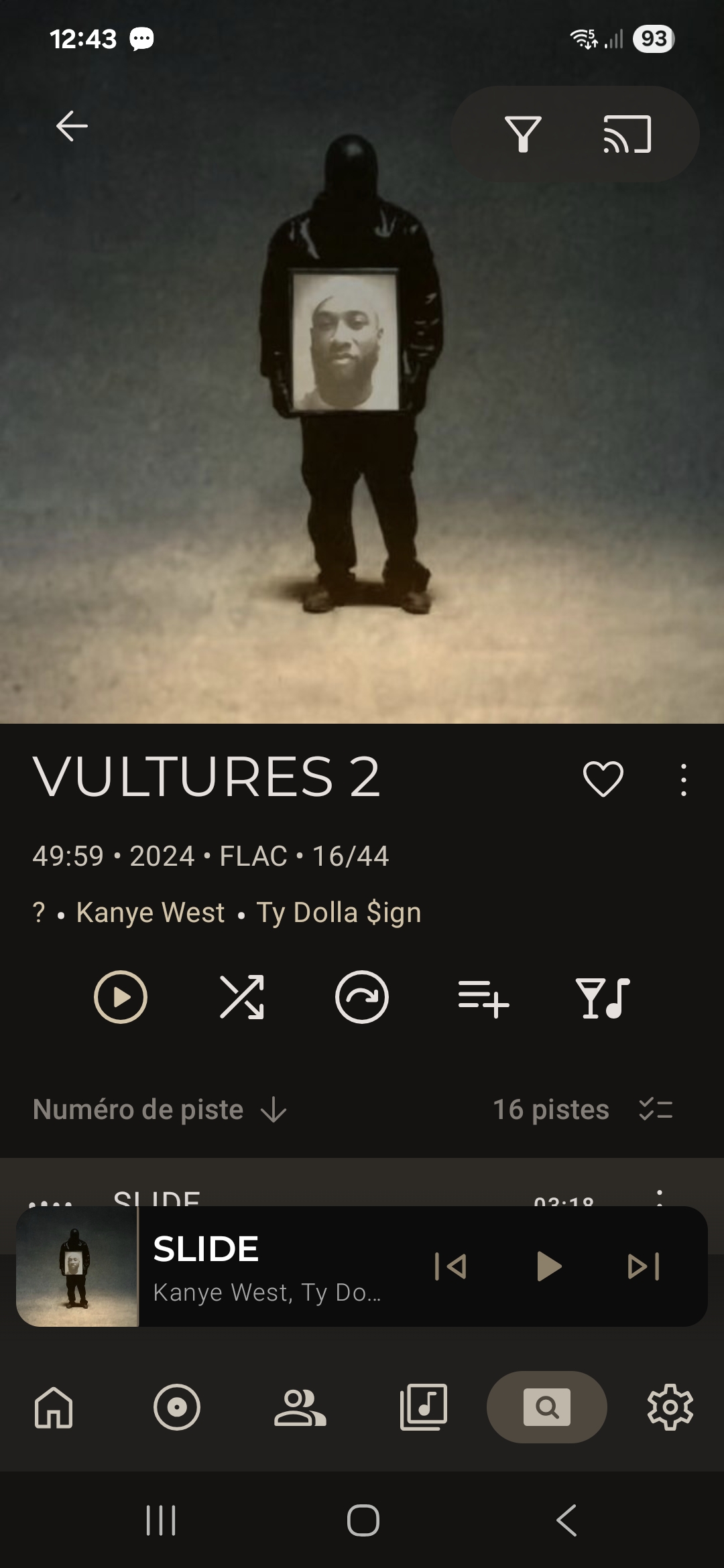Open the Settings gear tab
This screenshot has height=1568, width=724.
tap(670, 1407)
